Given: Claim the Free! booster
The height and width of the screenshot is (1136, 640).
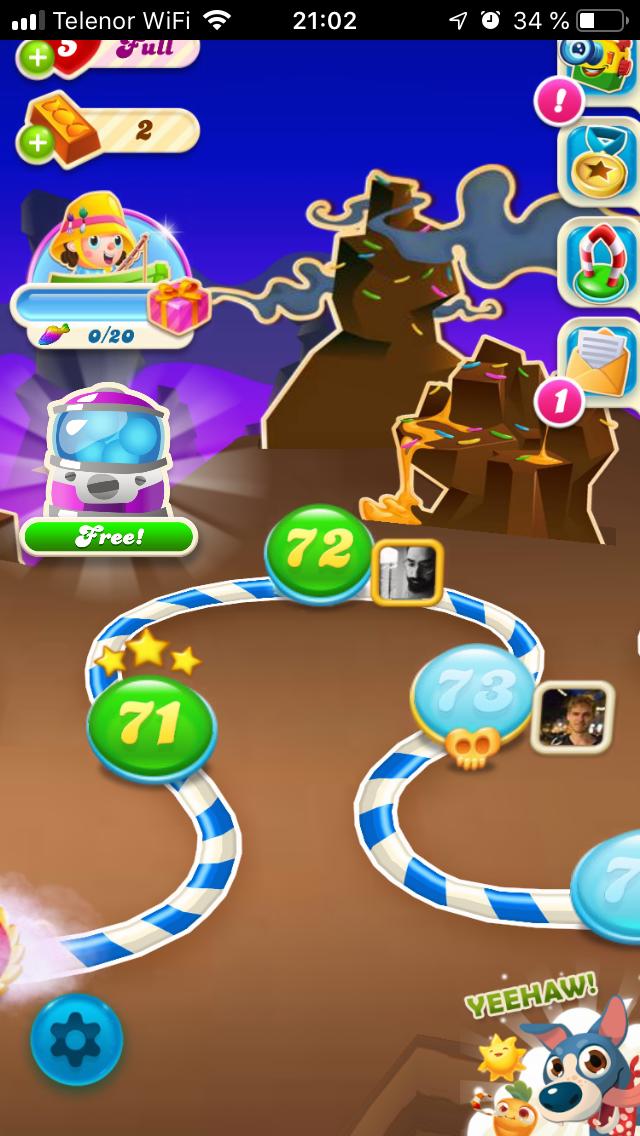Looking at the screenshot, I should [109, 536].
